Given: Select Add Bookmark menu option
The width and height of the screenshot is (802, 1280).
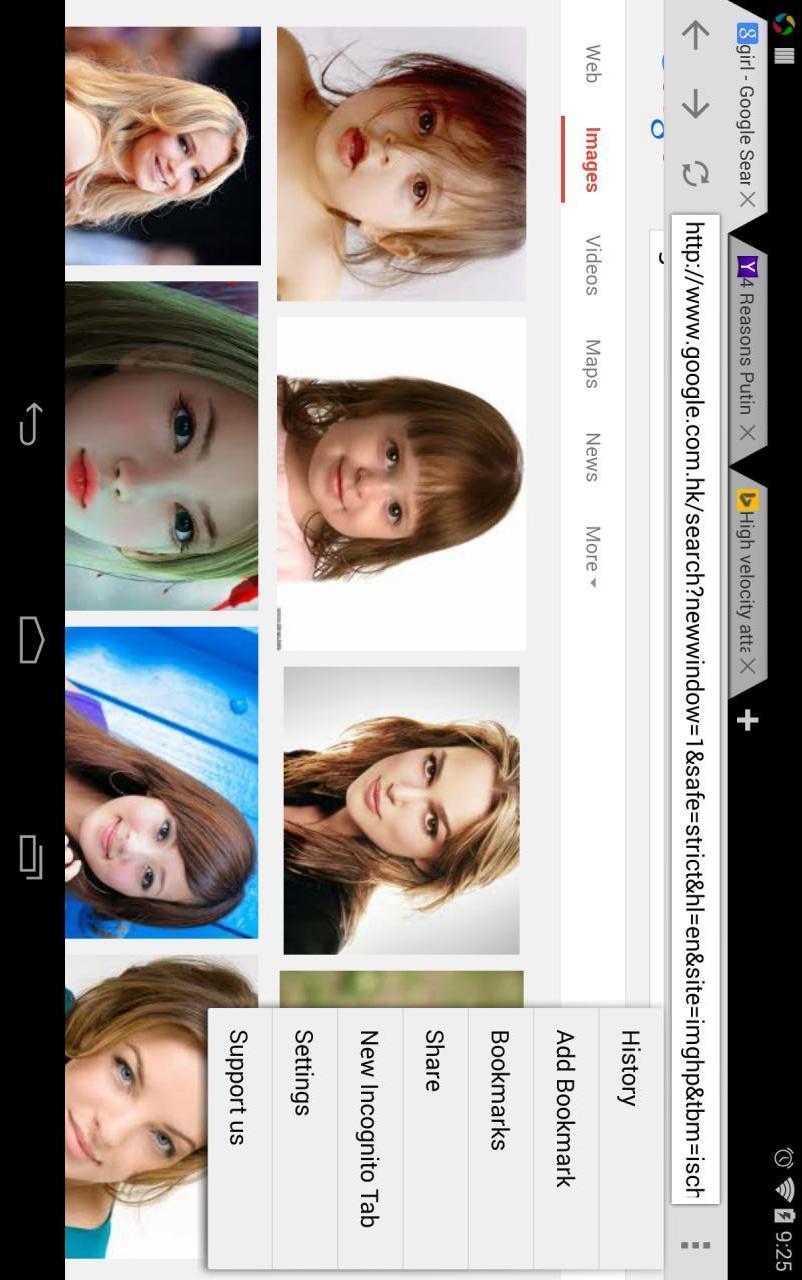Looking at the screenshot, I should [564, 1108].
